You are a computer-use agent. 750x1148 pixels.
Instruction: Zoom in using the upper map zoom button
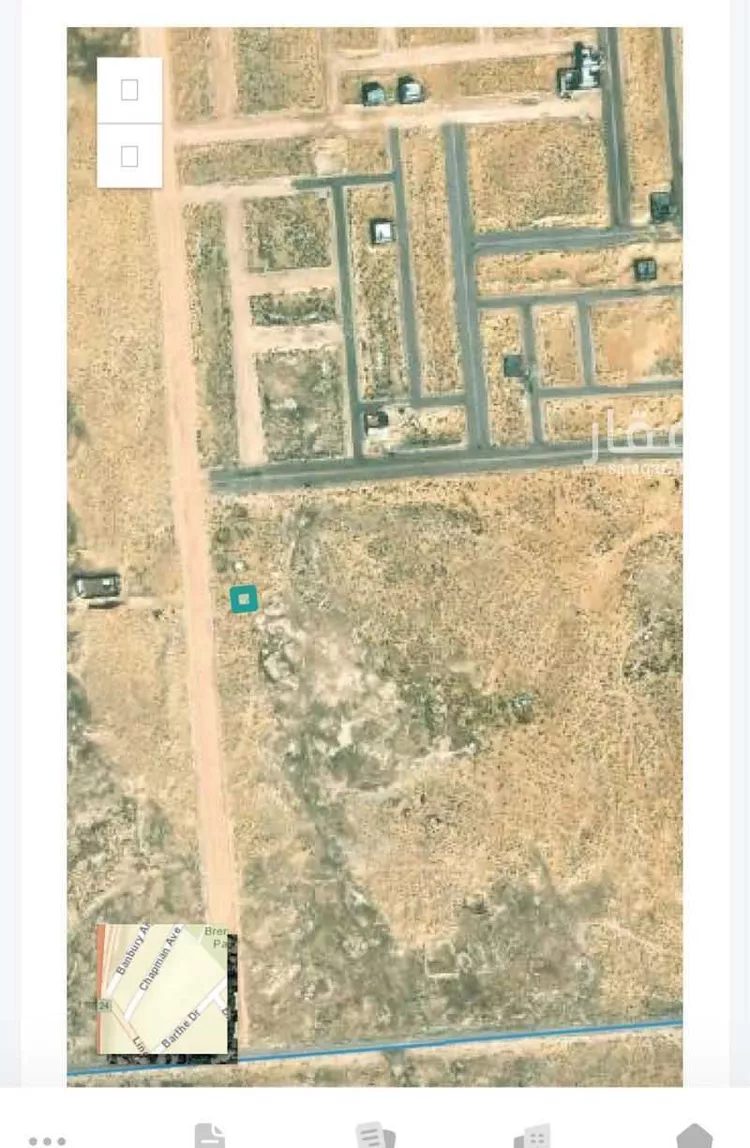[x=129, y=91]
